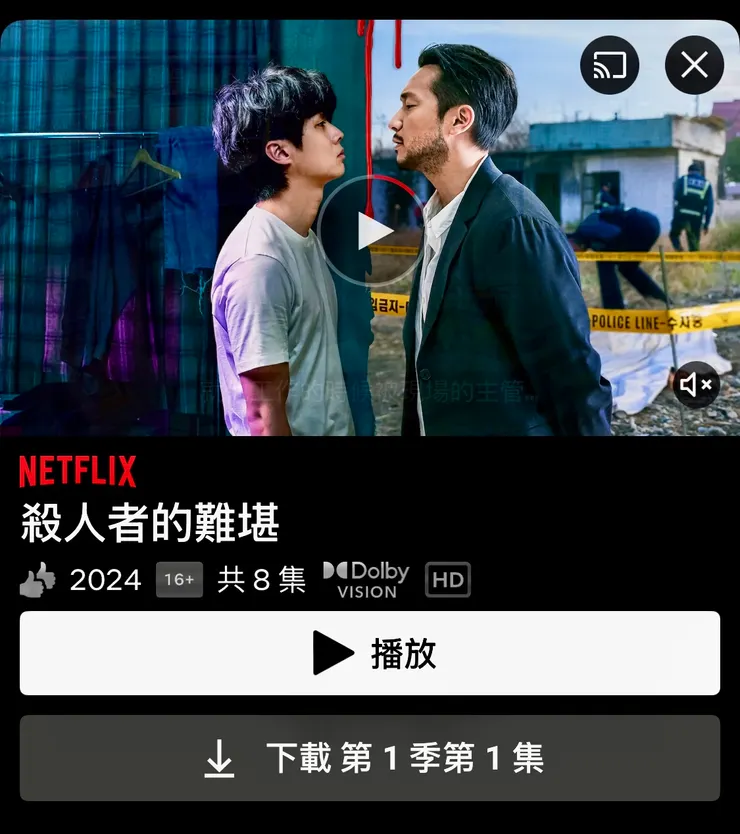The height and width of the screenshot is (834, 740).
Task: Select the 2024 release year label
Action: click(106, 578)
